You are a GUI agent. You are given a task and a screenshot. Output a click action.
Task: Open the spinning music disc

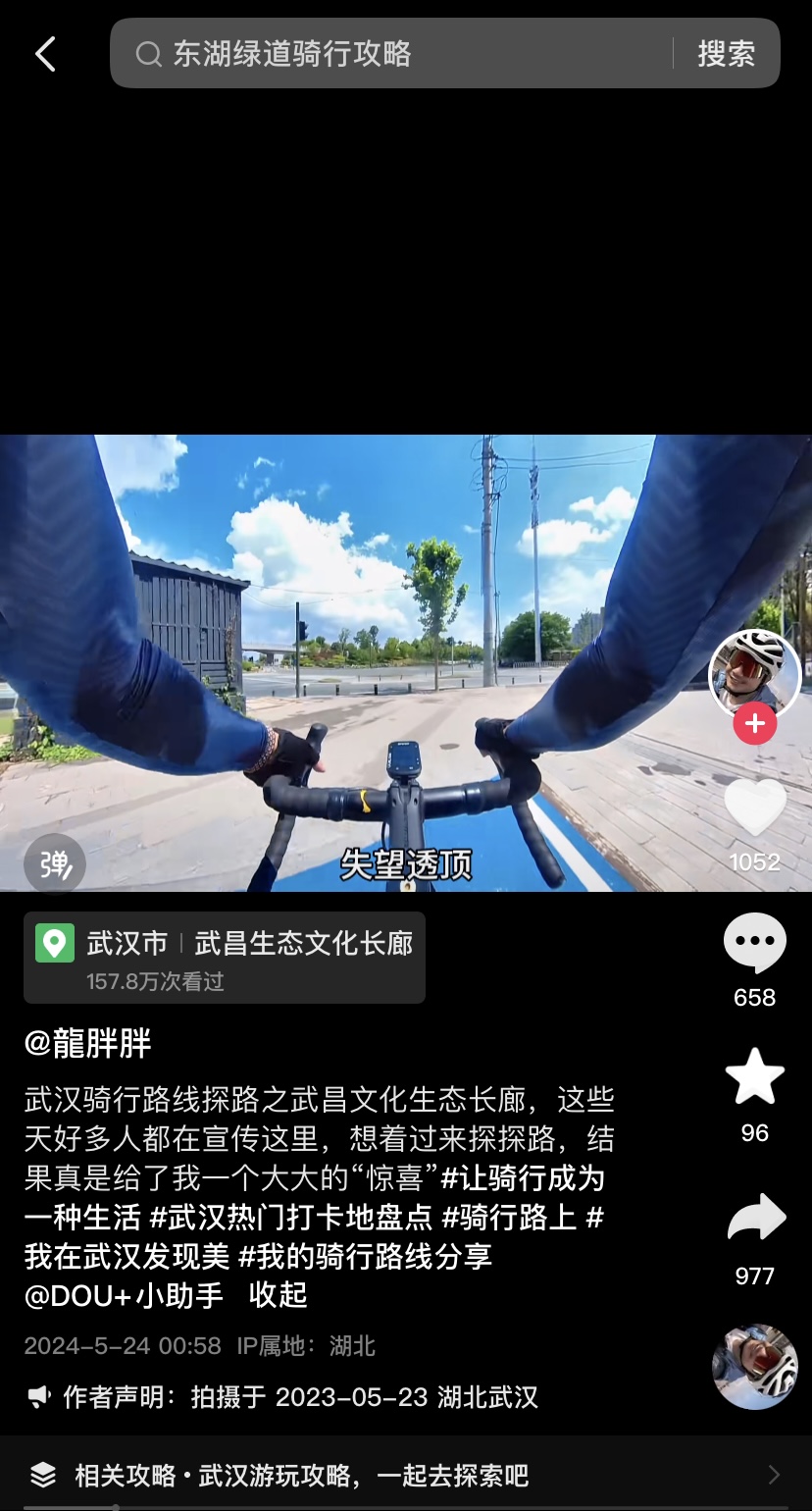pos(754,1367)
